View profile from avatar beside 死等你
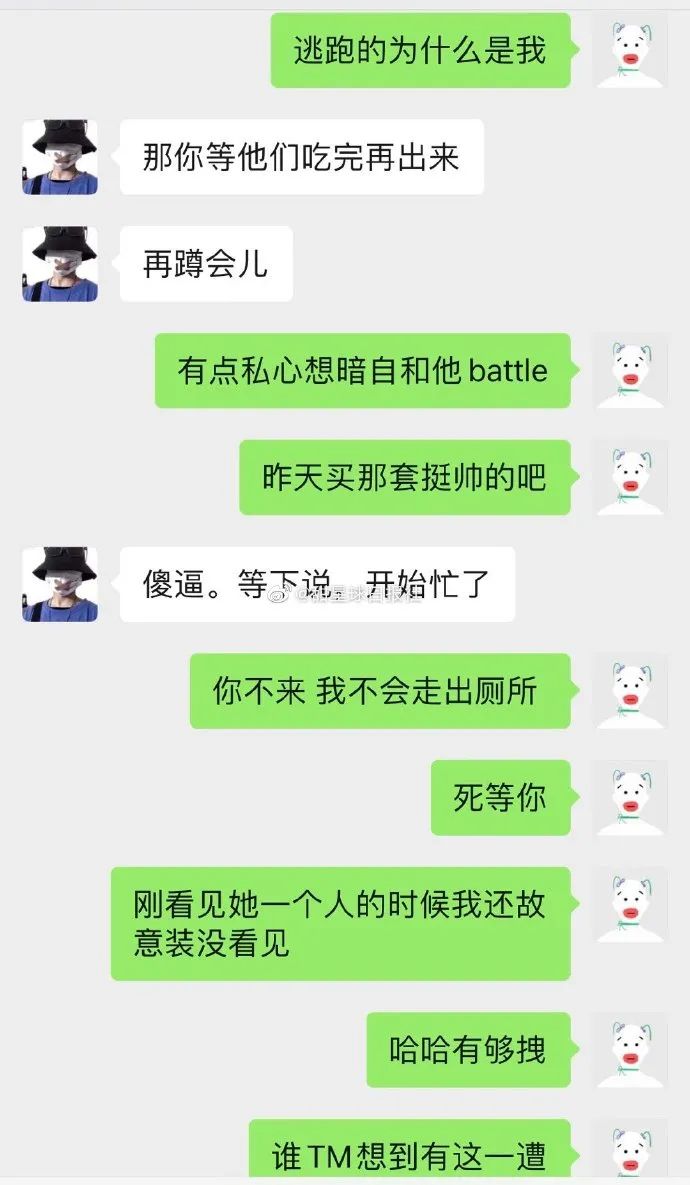 [x=631, y=798]
